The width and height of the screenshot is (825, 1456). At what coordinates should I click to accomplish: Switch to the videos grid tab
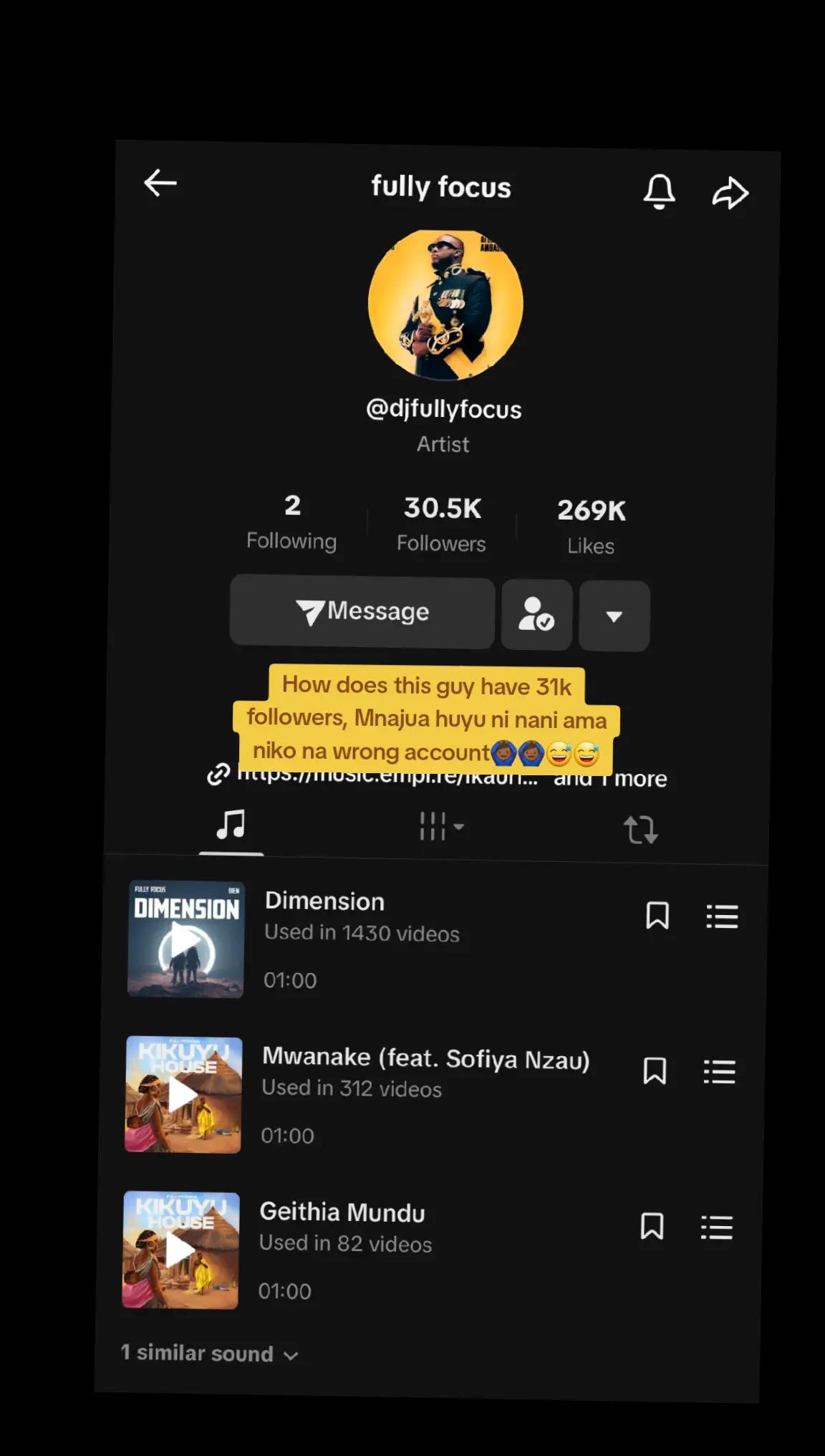pyautogui.click(x=440, y=827)
